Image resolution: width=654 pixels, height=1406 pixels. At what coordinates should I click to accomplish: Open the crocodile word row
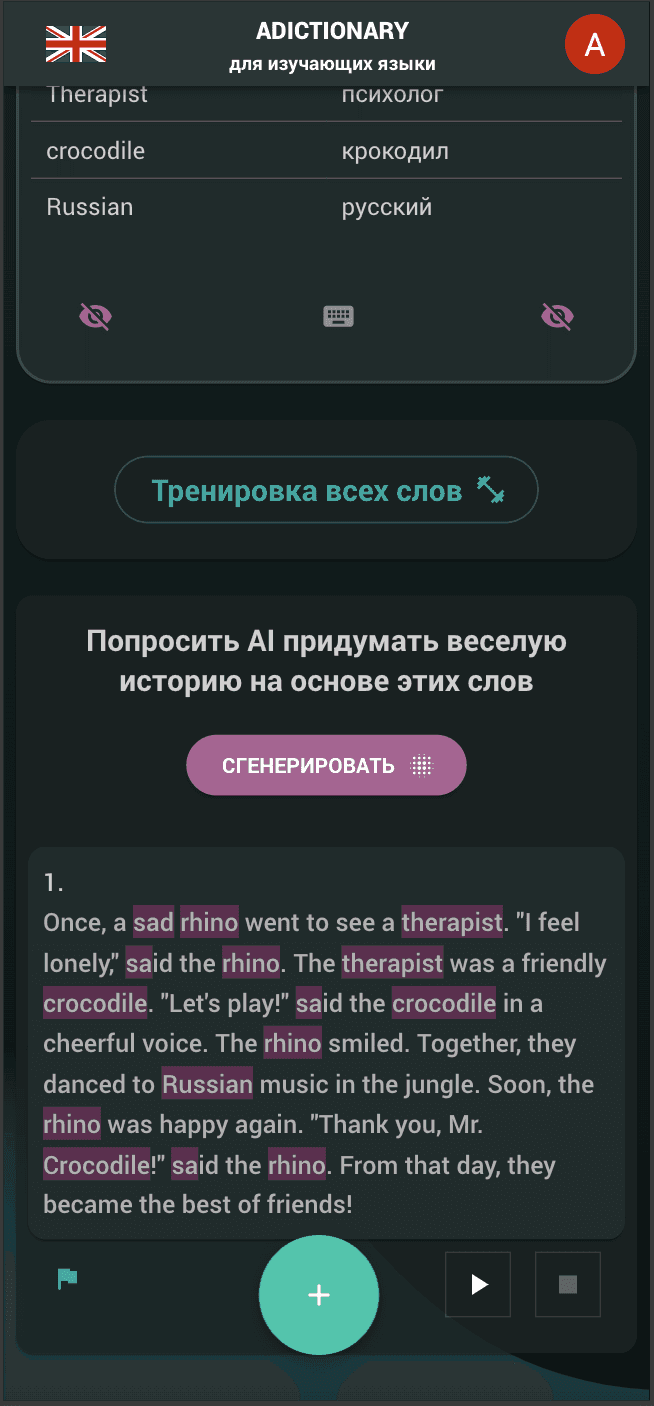326,151
